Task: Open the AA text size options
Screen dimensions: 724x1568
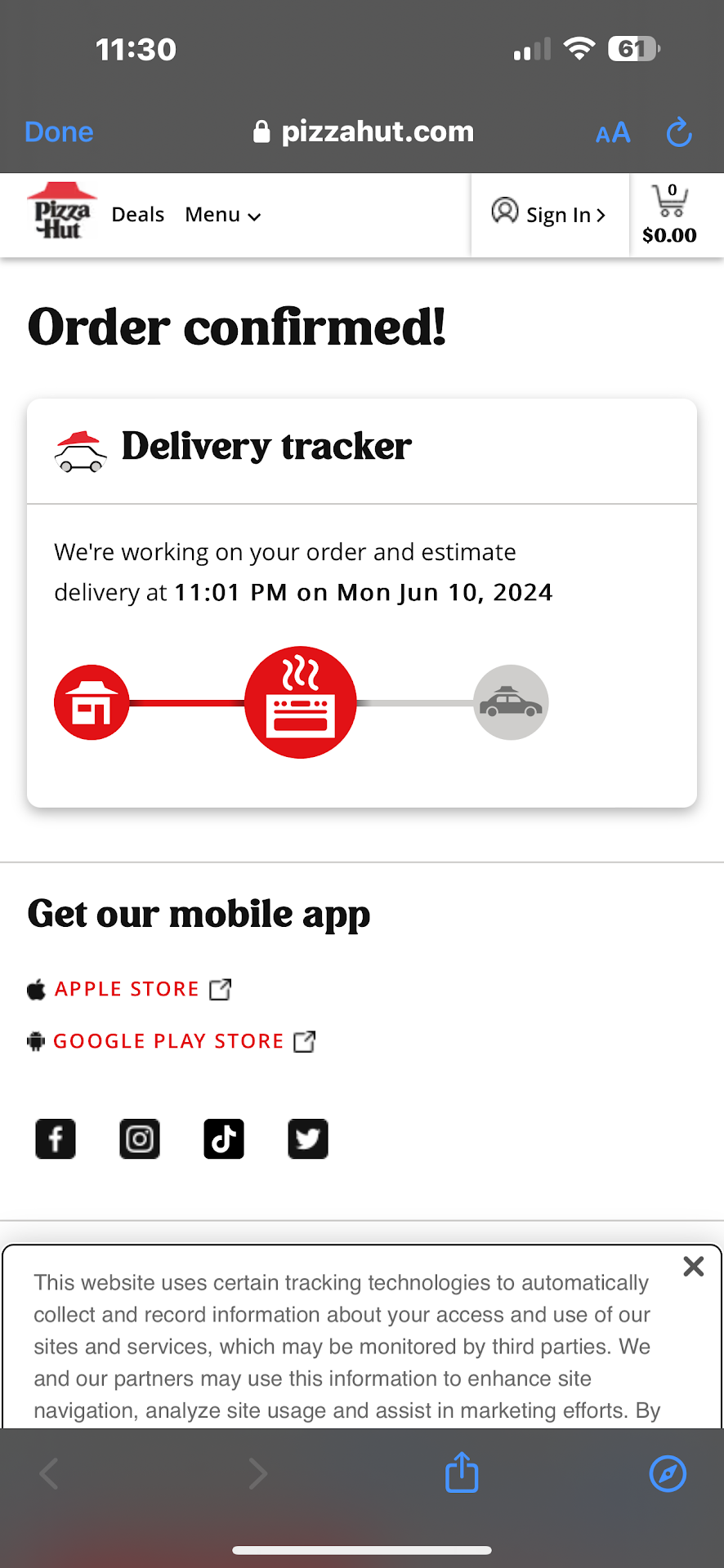Action: pyautogui.click(x=613, y=133)
